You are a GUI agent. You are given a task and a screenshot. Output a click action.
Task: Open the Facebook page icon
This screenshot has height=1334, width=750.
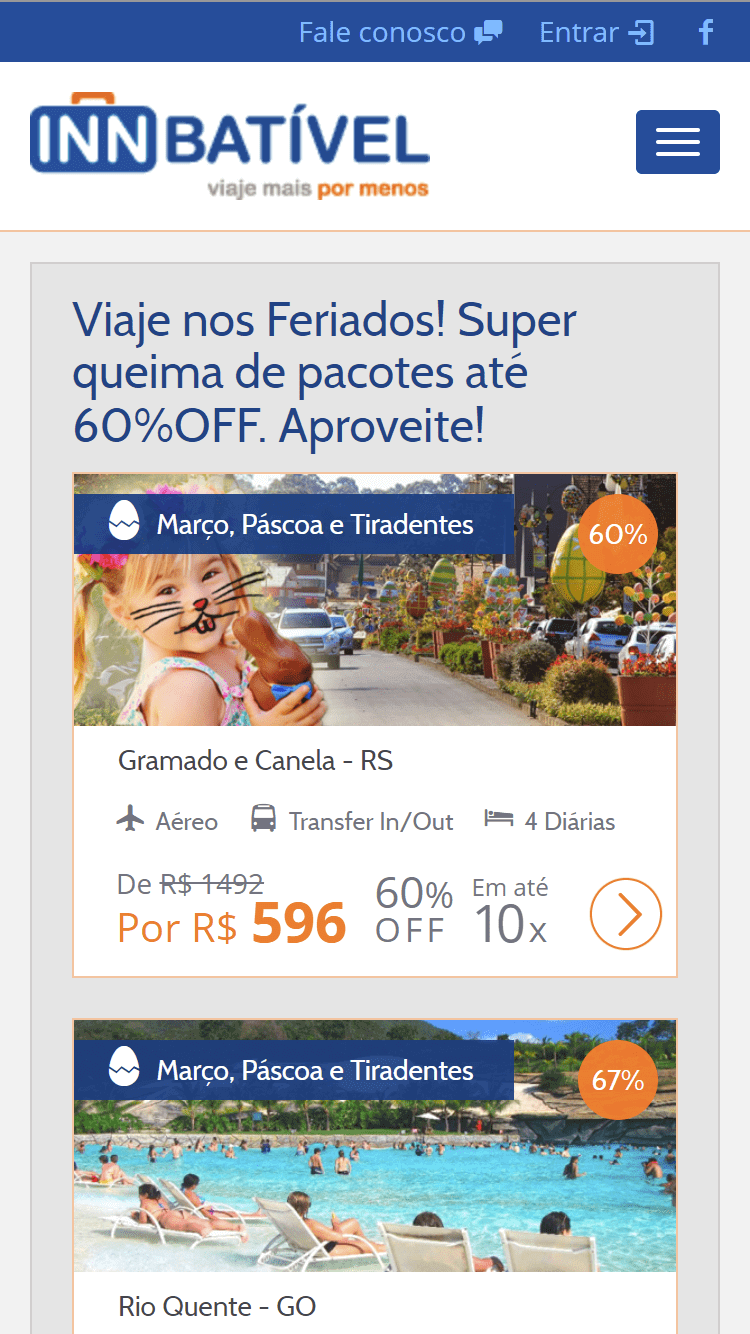706,32
